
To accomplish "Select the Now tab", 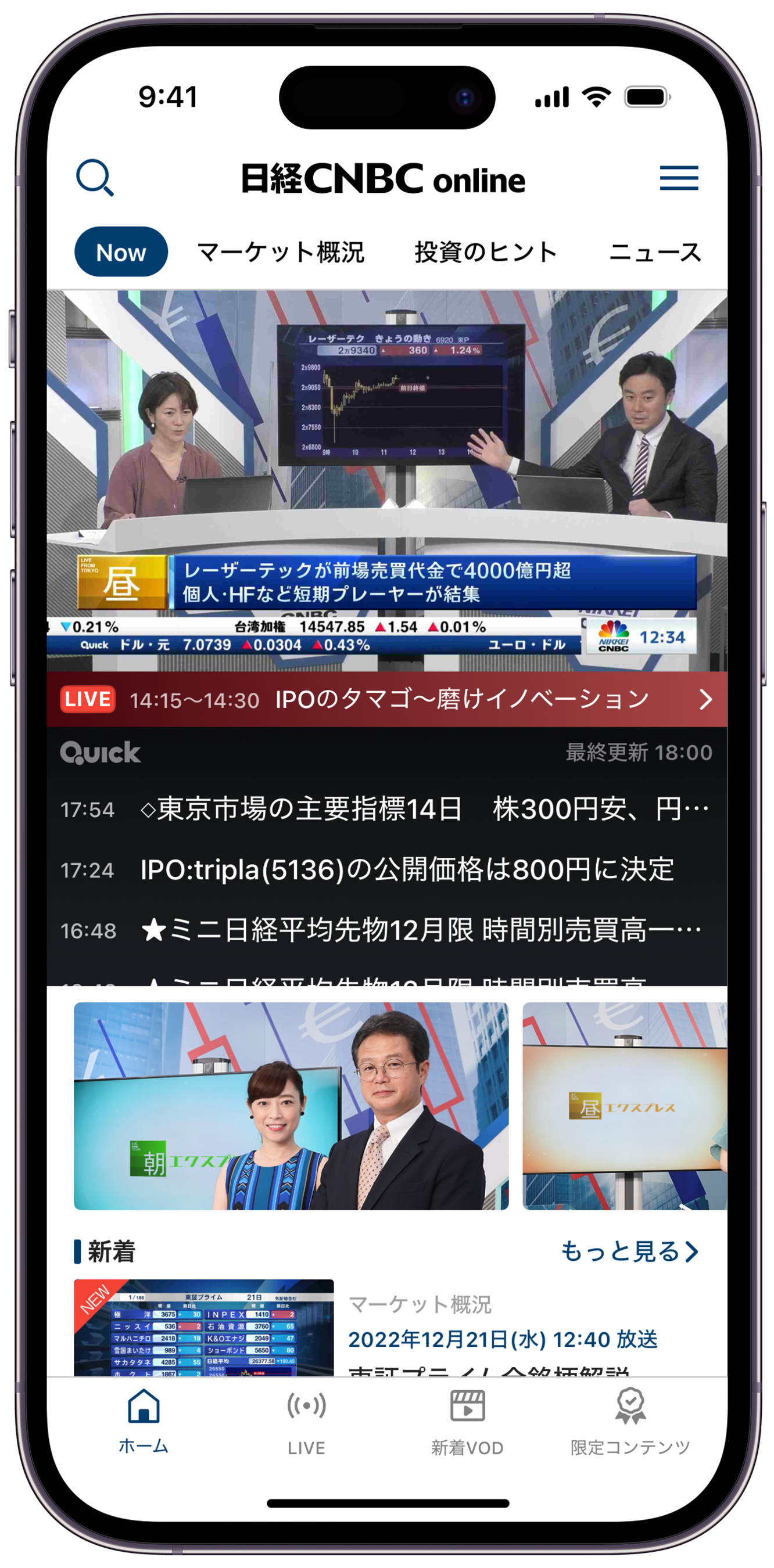I will [x=121, y=252].
